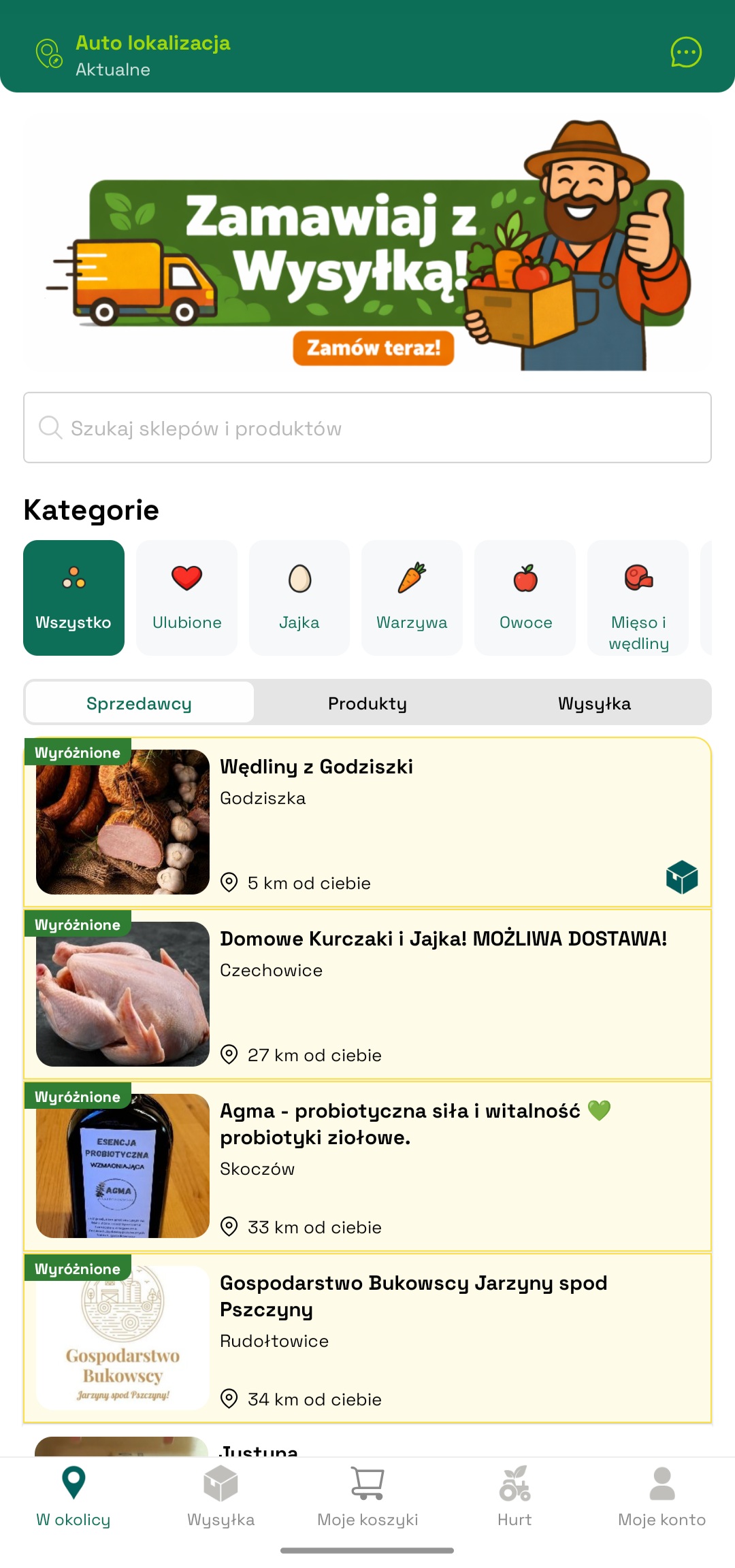This screenshot has height=1568, width=735.
Task: Switch to the Hurt tab
Action: click(x=514, y=1496)
